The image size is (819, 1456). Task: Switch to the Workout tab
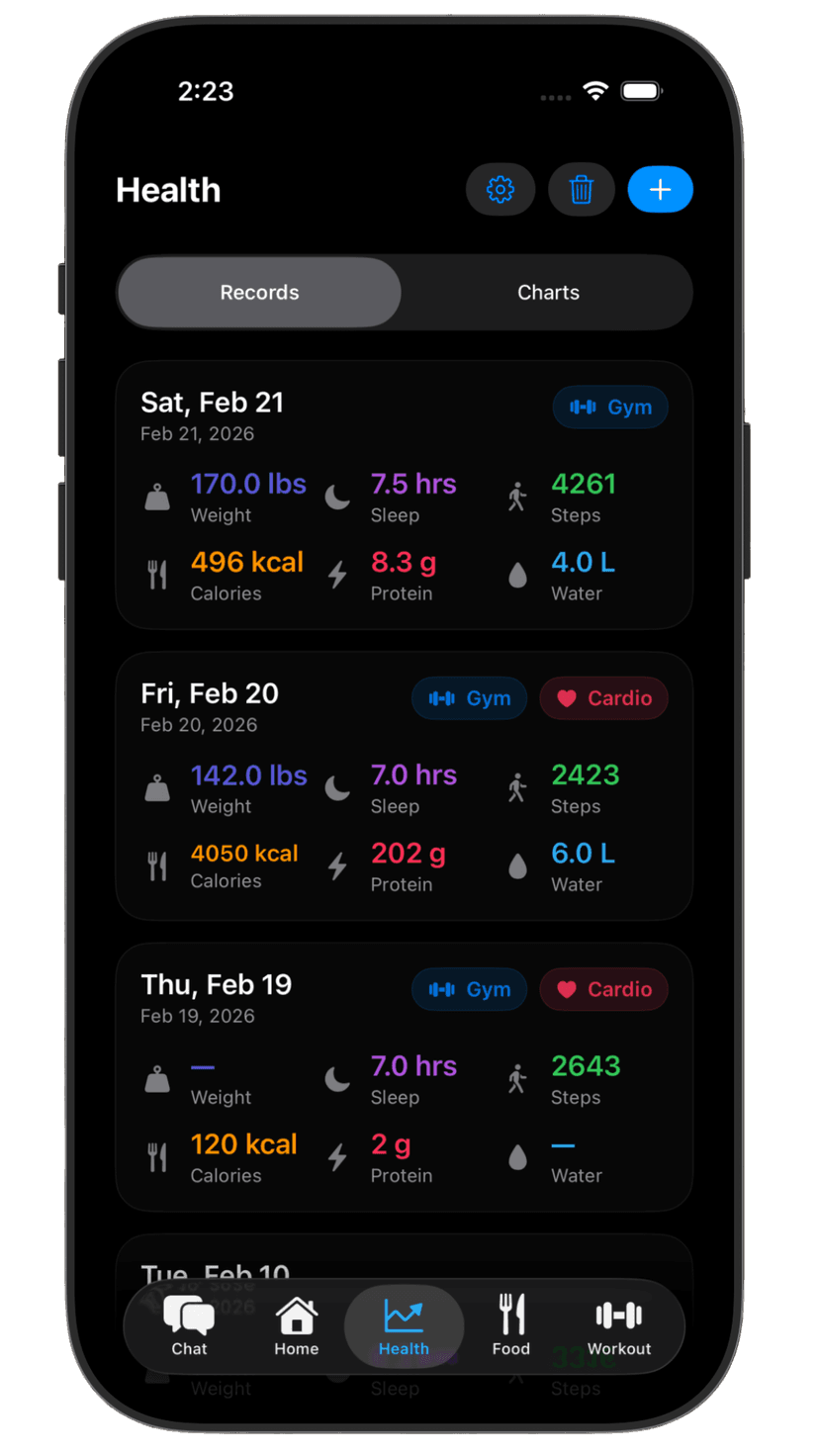coord(619,1326)
